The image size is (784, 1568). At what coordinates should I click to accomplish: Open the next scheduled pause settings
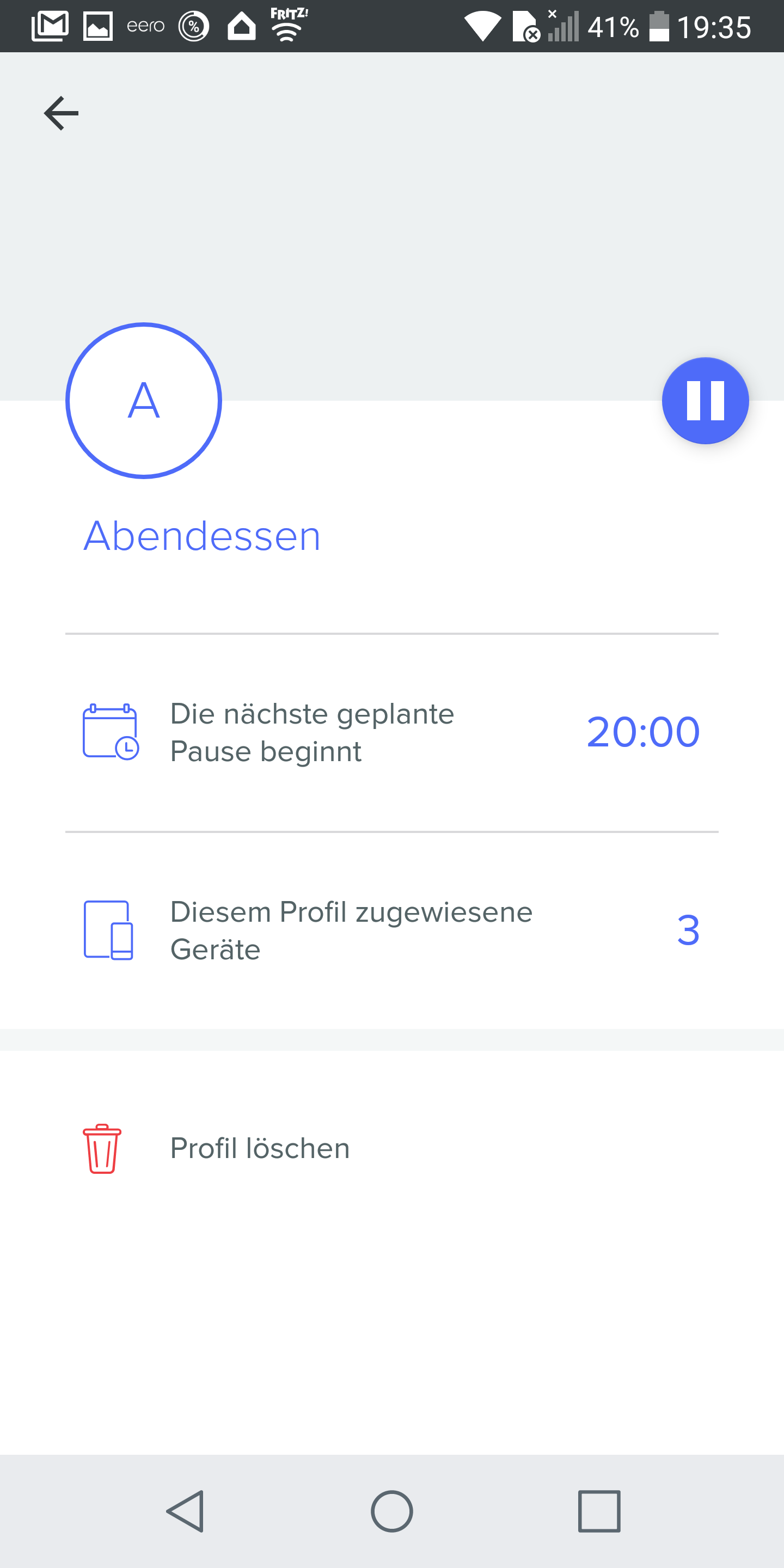click(x=392, y=732)
